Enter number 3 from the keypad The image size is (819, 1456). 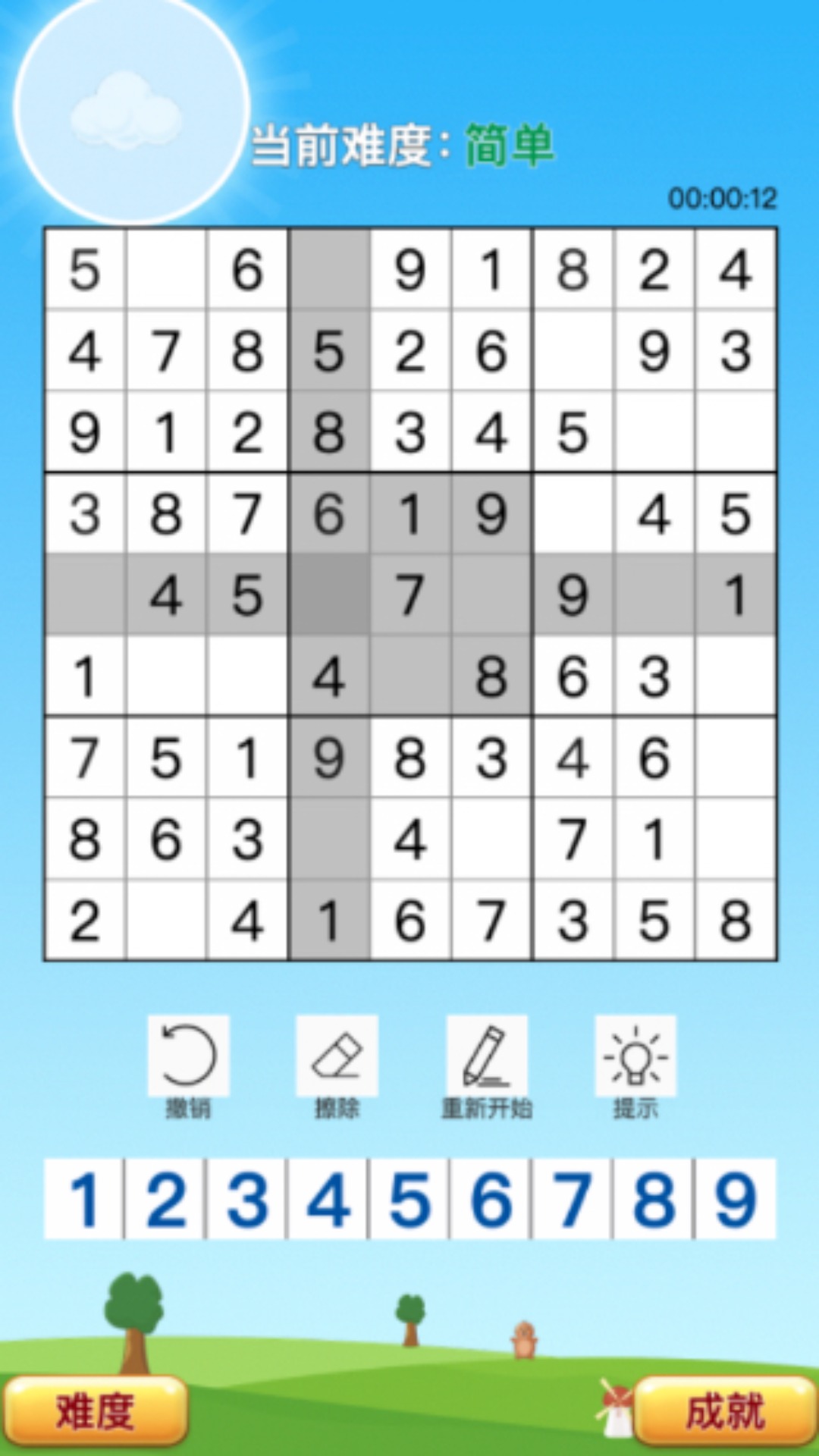pyautogui.click(x=247, y=1199)
